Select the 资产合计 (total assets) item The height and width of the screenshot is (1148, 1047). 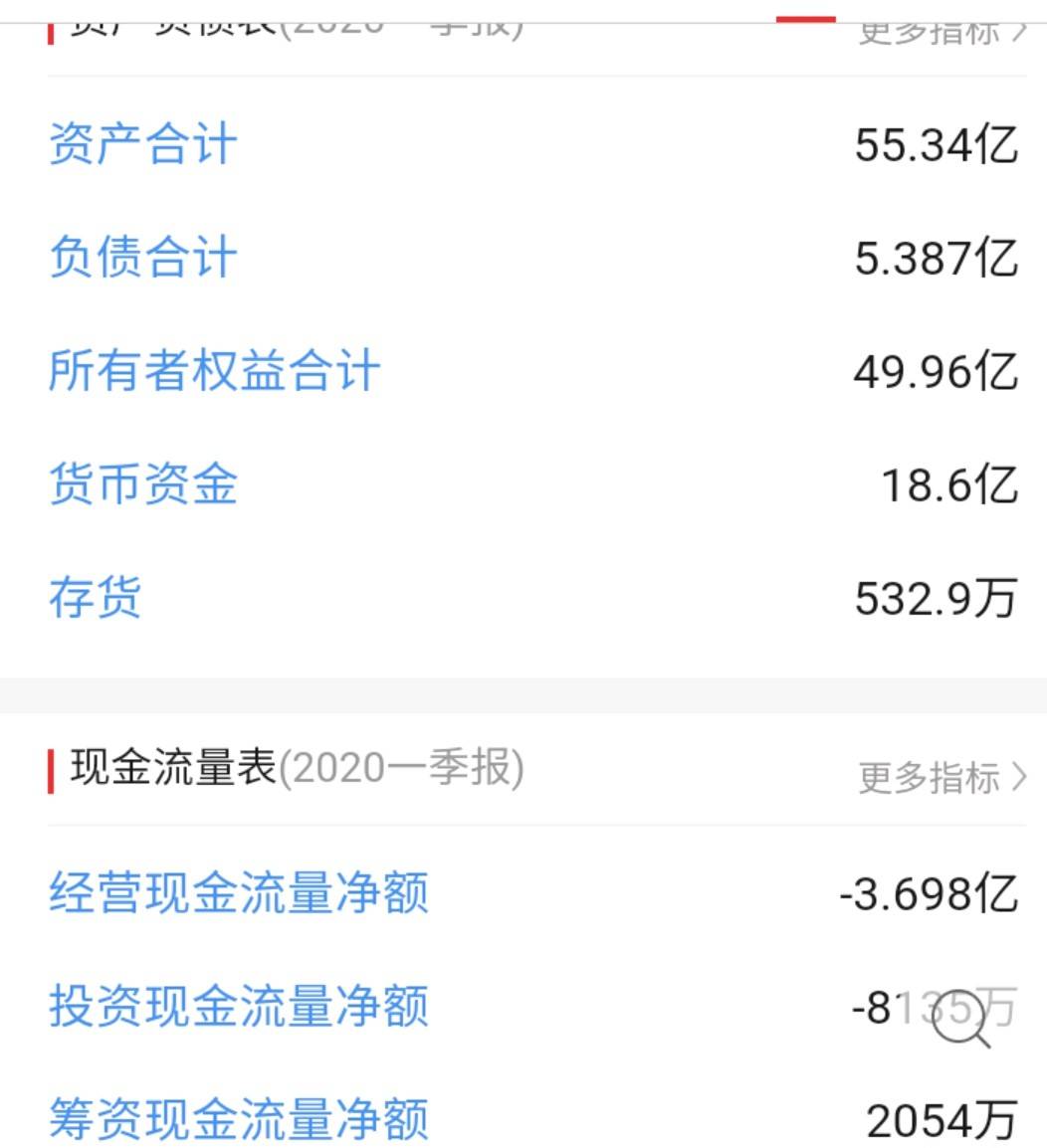pos(142,144)
